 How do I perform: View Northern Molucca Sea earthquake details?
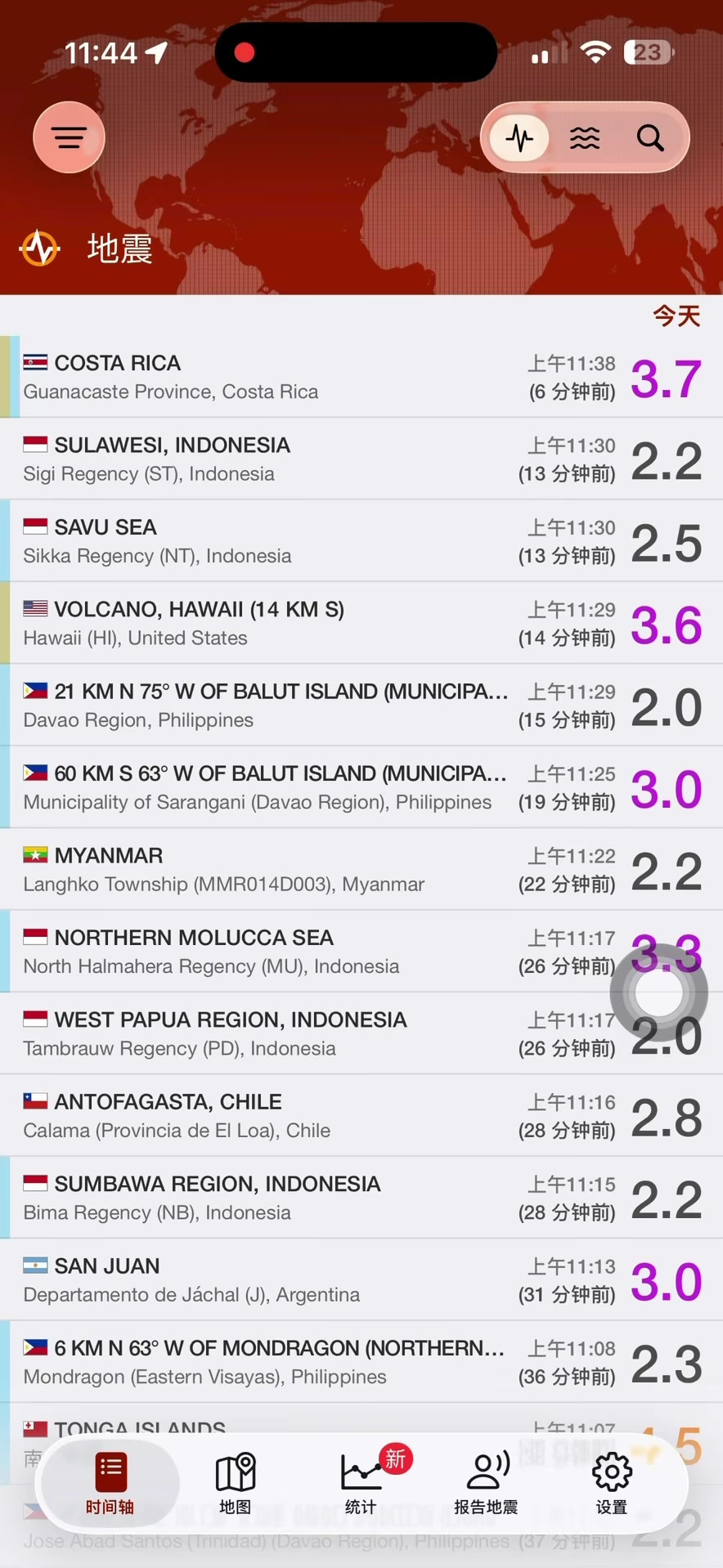(361, 952)
